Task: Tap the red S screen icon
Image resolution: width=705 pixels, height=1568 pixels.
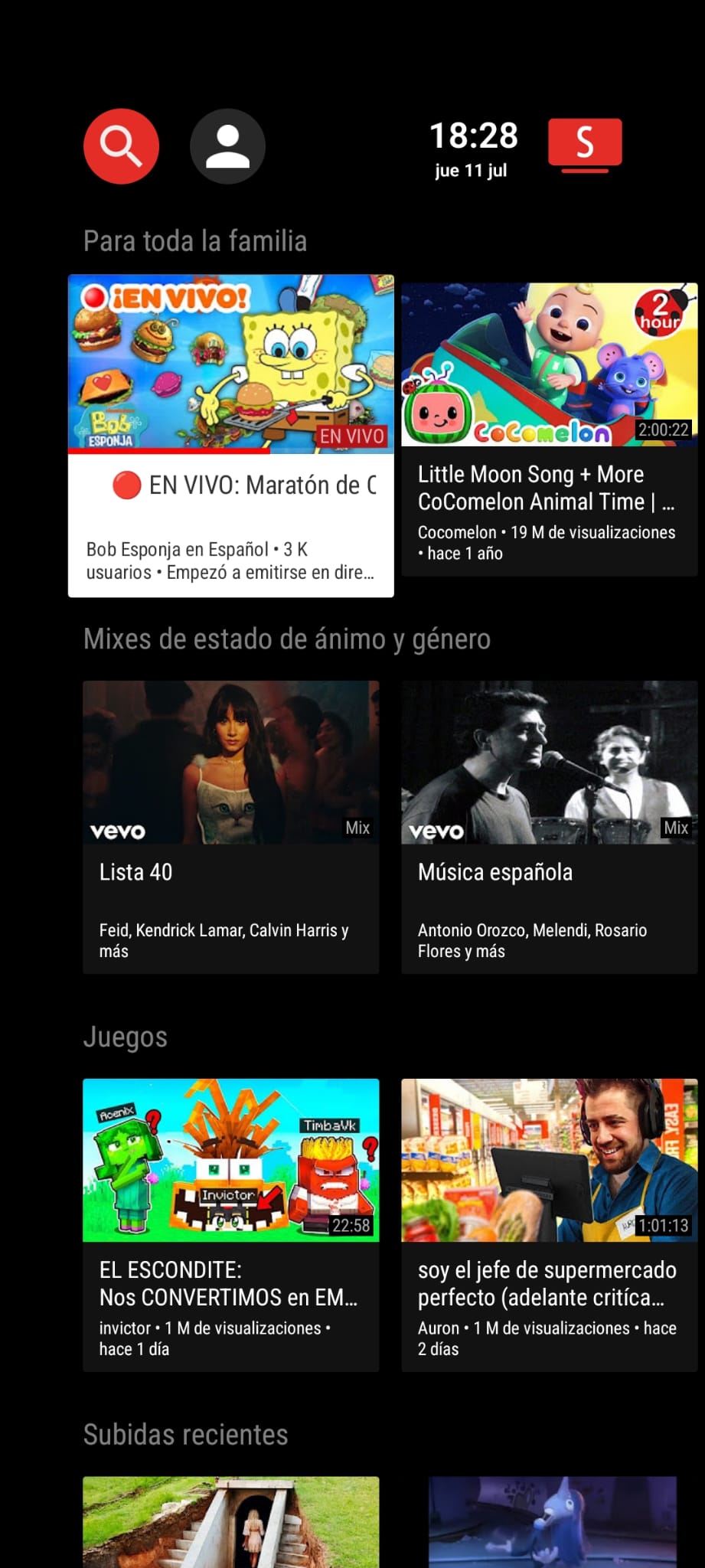Action: 585,144
